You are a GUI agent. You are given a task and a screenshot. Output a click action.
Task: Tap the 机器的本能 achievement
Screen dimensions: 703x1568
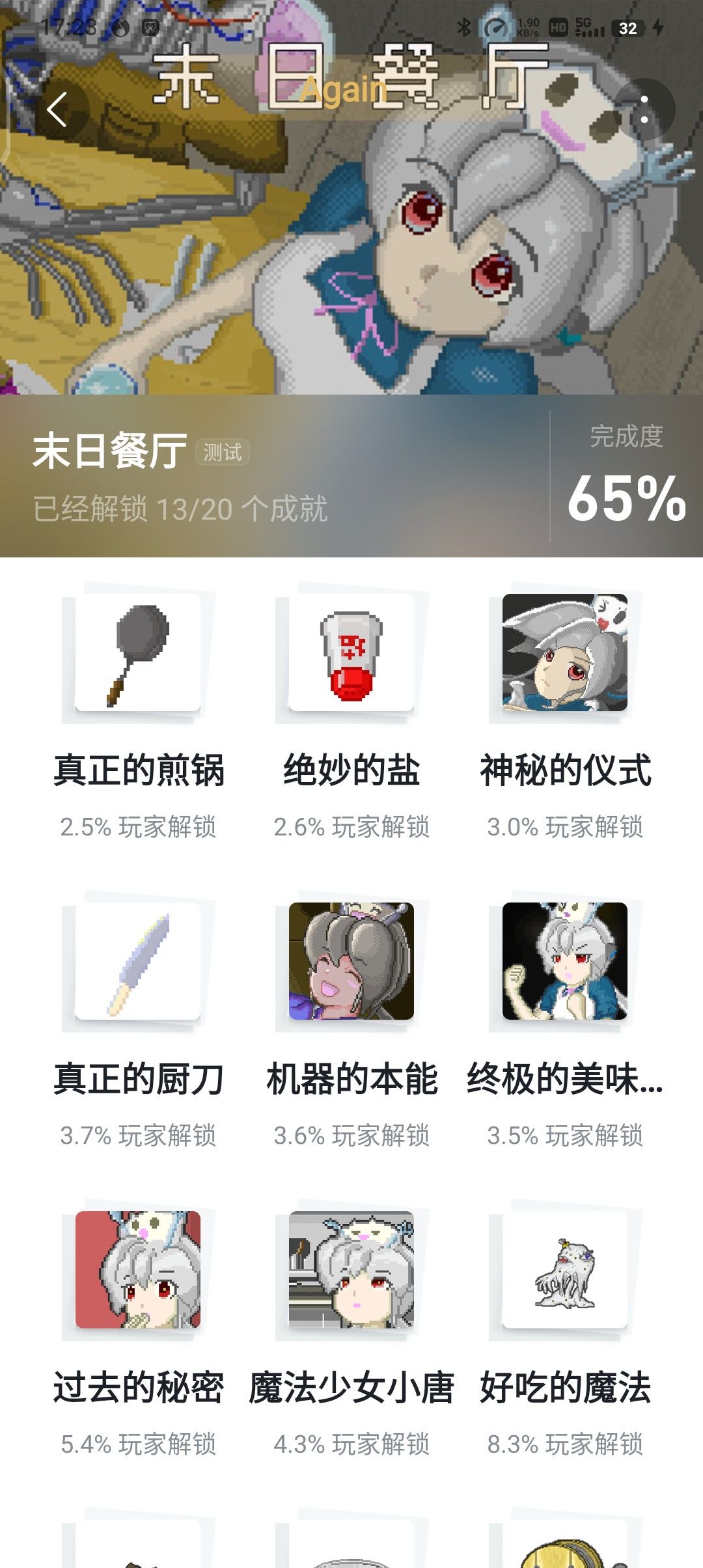coord(351,962)
